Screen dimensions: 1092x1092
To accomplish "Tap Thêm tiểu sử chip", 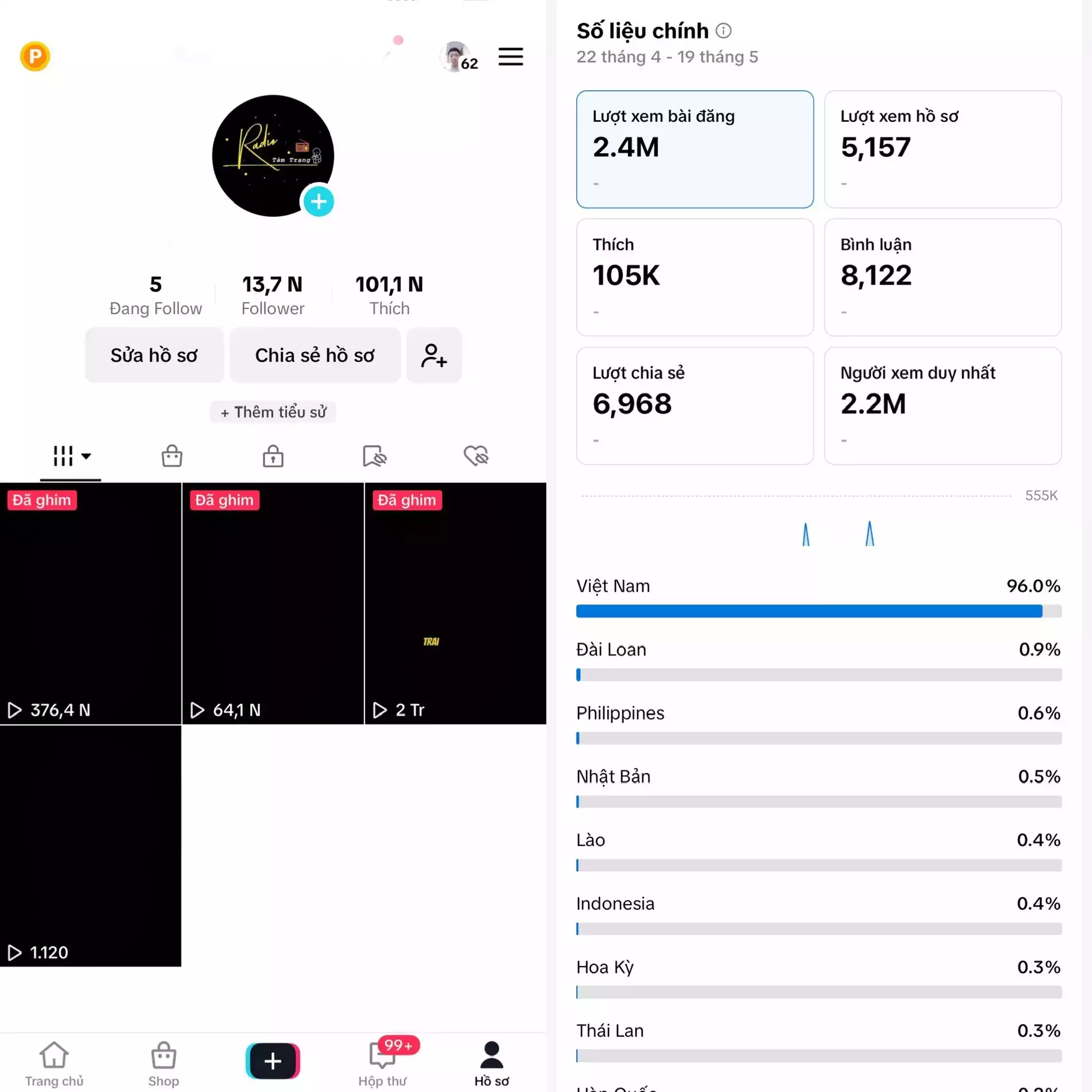I will pos(273,412).
